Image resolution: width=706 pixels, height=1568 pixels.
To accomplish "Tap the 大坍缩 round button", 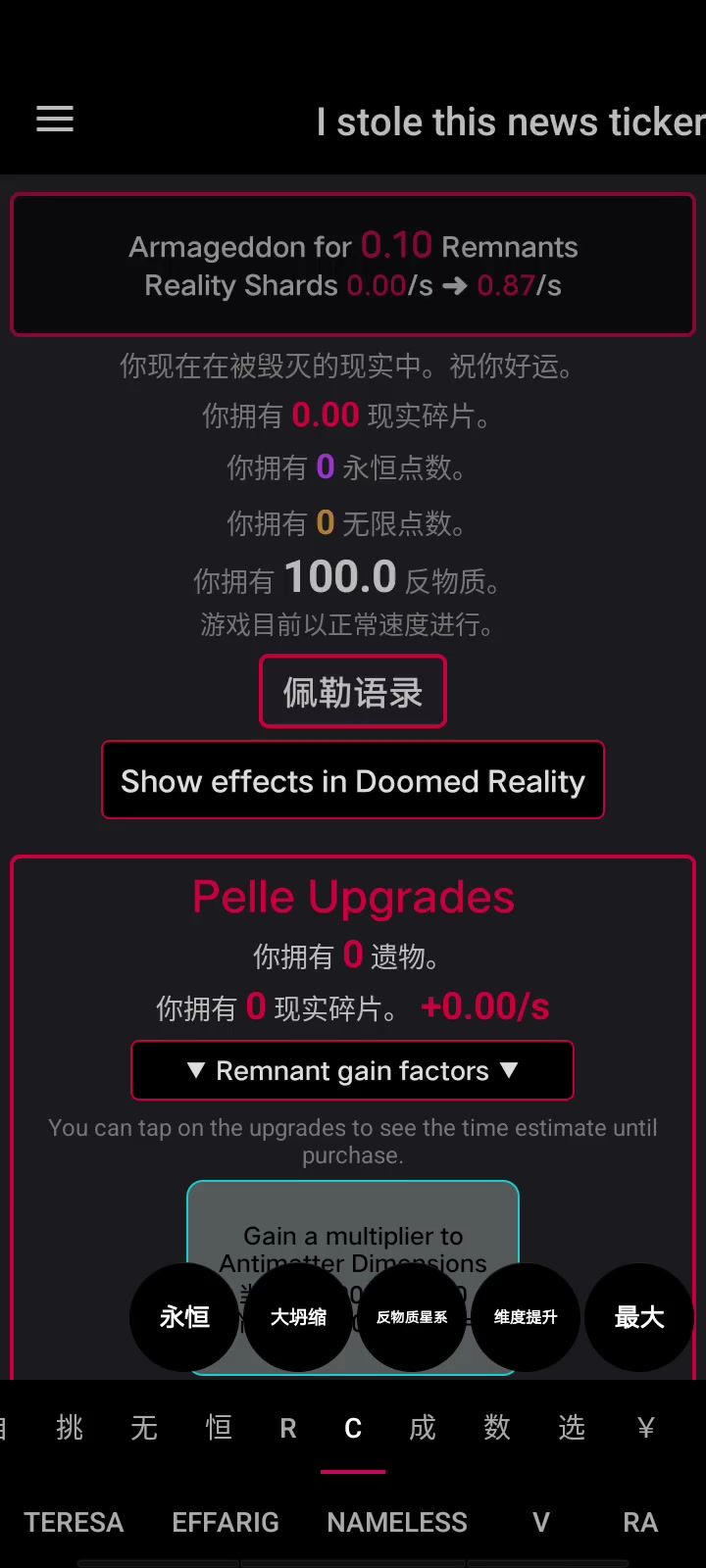I will [x=298, y=1317].
